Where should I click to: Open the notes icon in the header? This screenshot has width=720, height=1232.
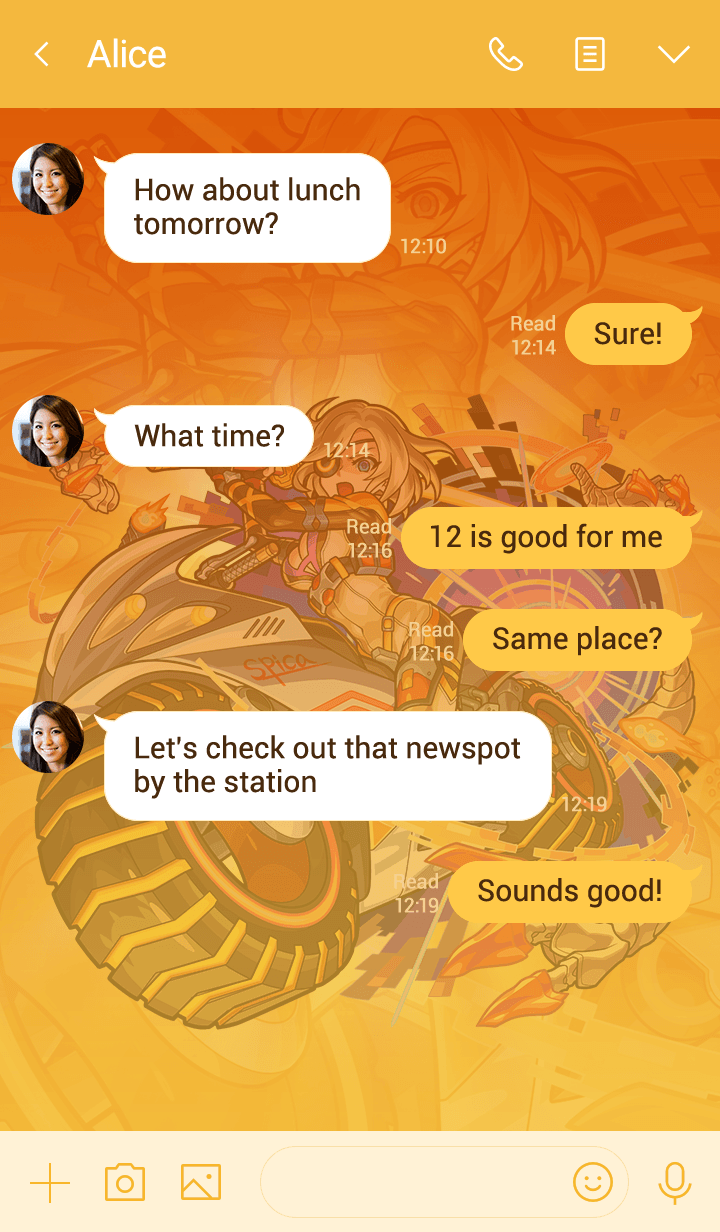pyautogui.click(x=590, y=54)
